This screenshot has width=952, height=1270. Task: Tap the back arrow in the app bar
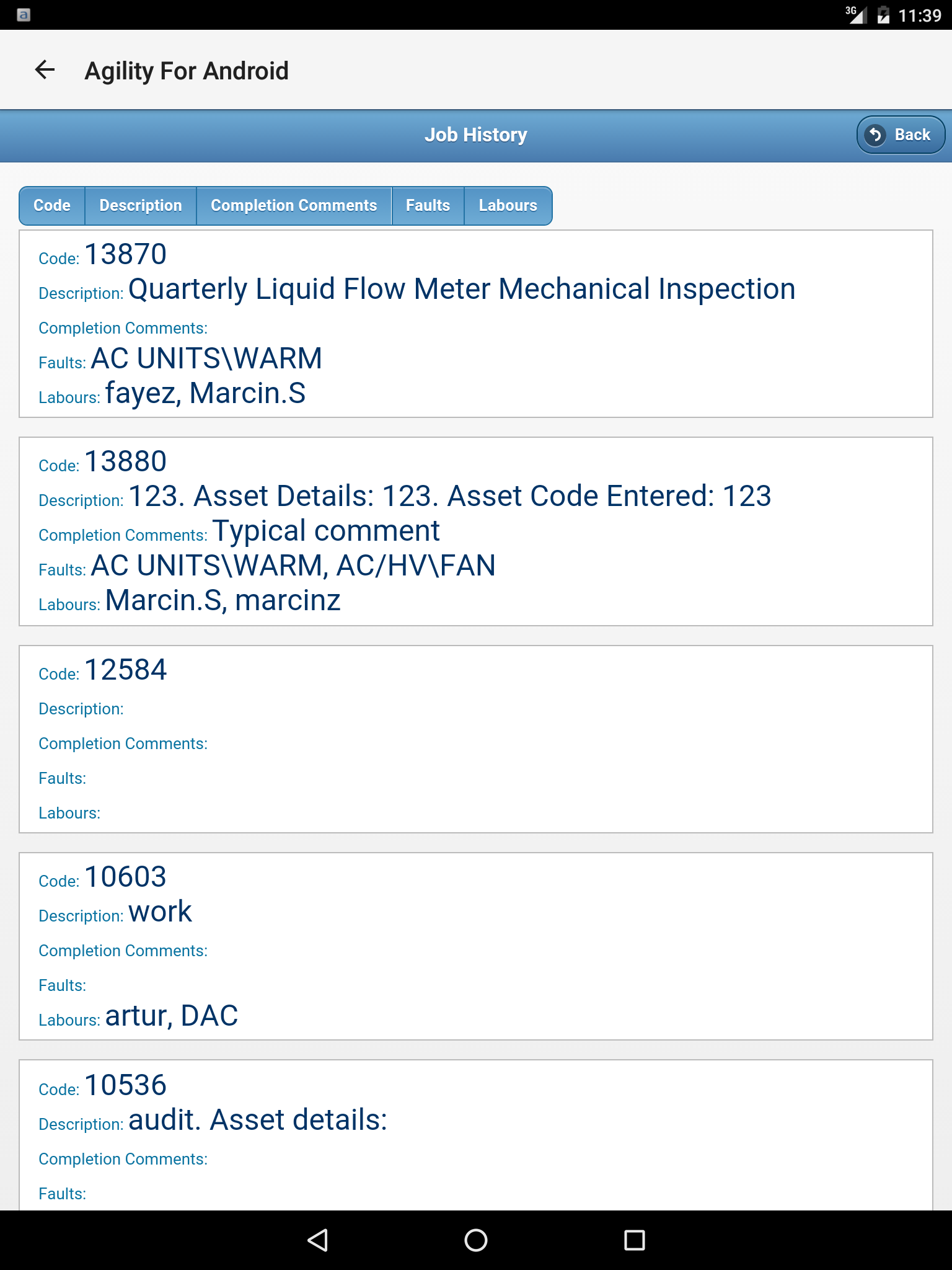point(45,70)
